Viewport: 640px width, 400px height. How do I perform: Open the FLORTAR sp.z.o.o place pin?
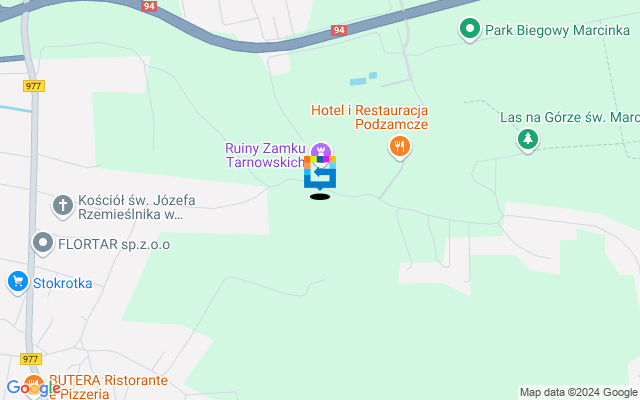click(43, 242)
